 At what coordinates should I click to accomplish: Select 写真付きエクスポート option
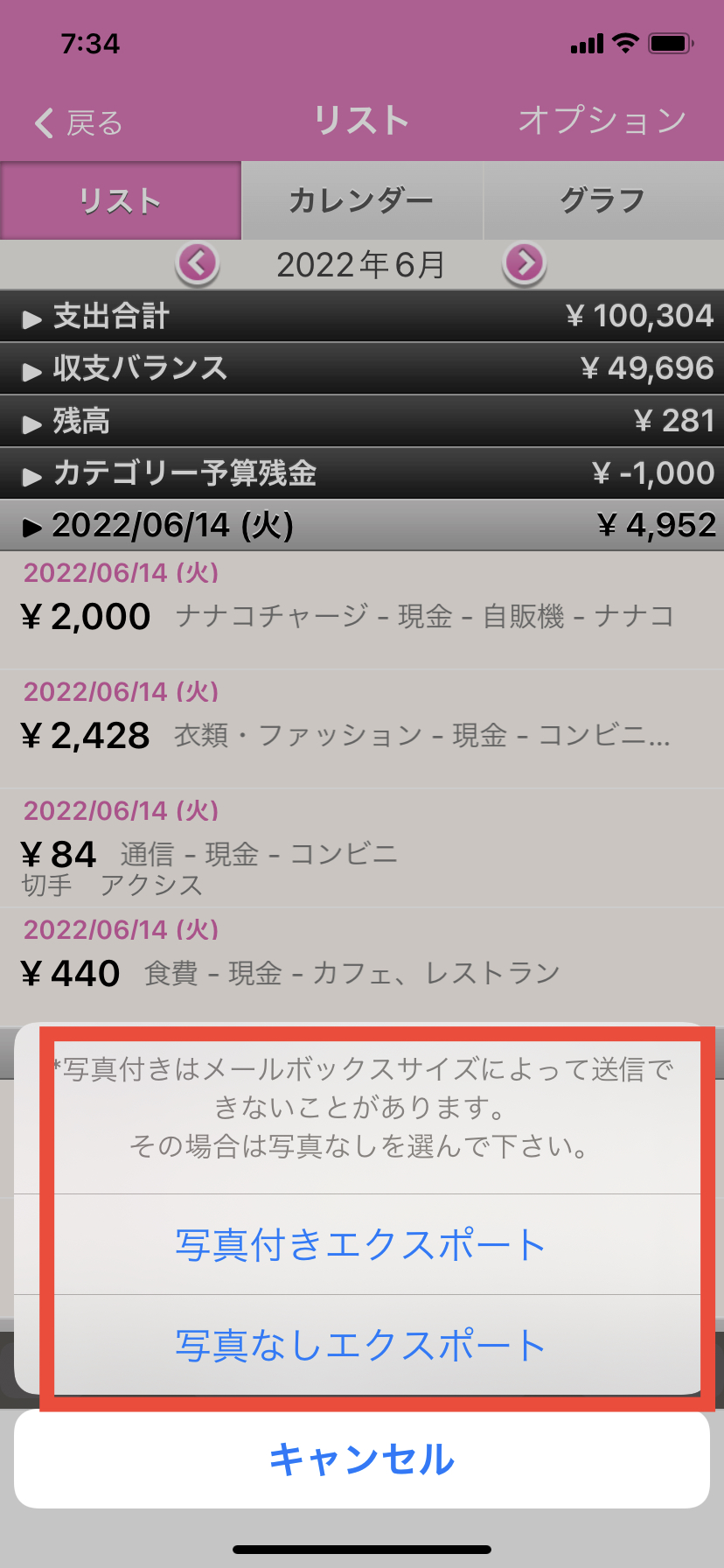point(361,1244)
